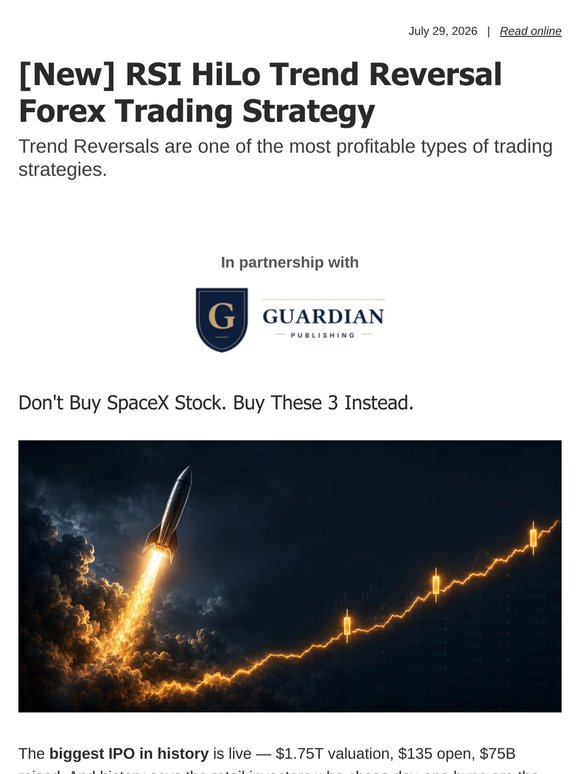Open the rocket launch sponsored image
This screenshot has height=774, width=580.
pyautogui.click(x=290, y=576)
